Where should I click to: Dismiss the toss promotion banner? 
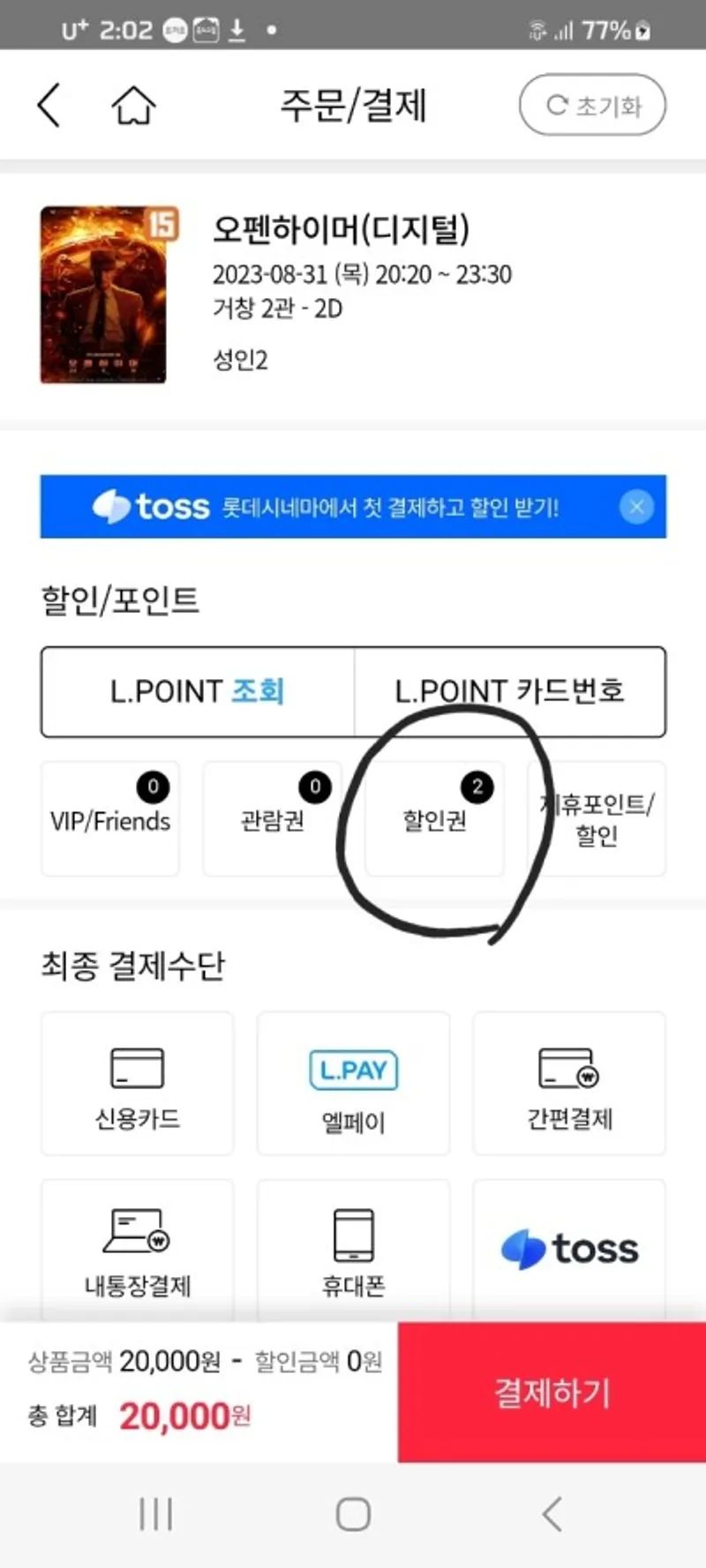tap(636, 506)
